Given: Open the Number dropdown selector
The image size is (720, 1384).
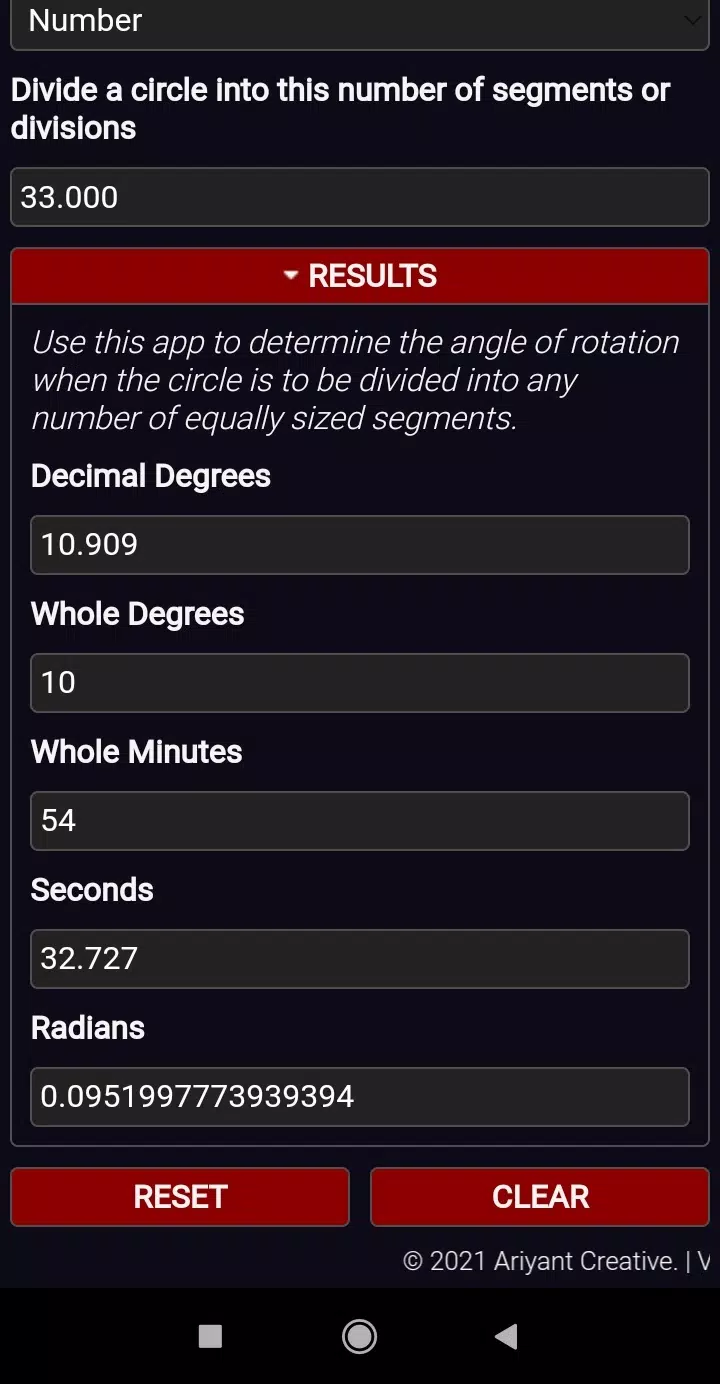Looking at the screenshot, I should [359, 22].
